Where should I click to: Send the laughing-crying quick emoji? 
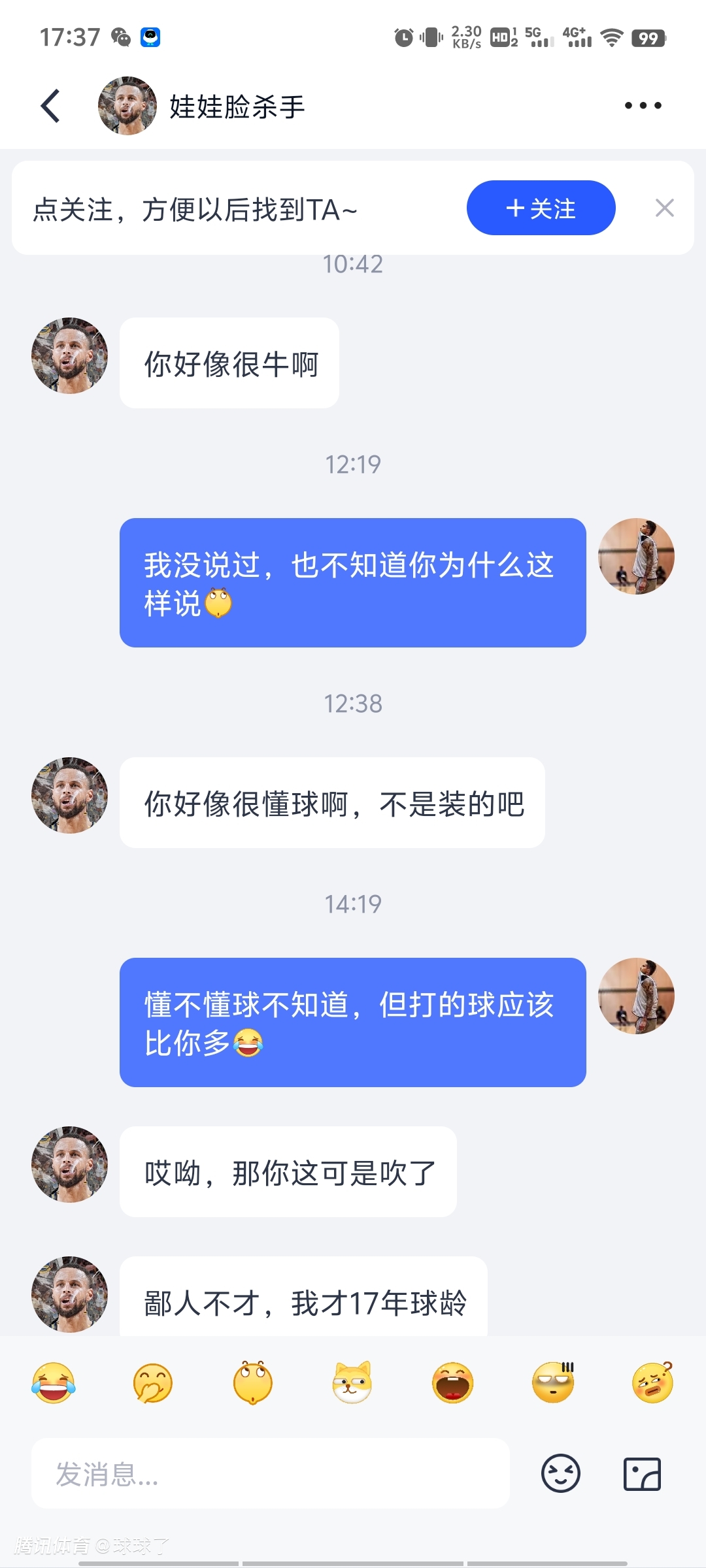(x=54, y=1382)
